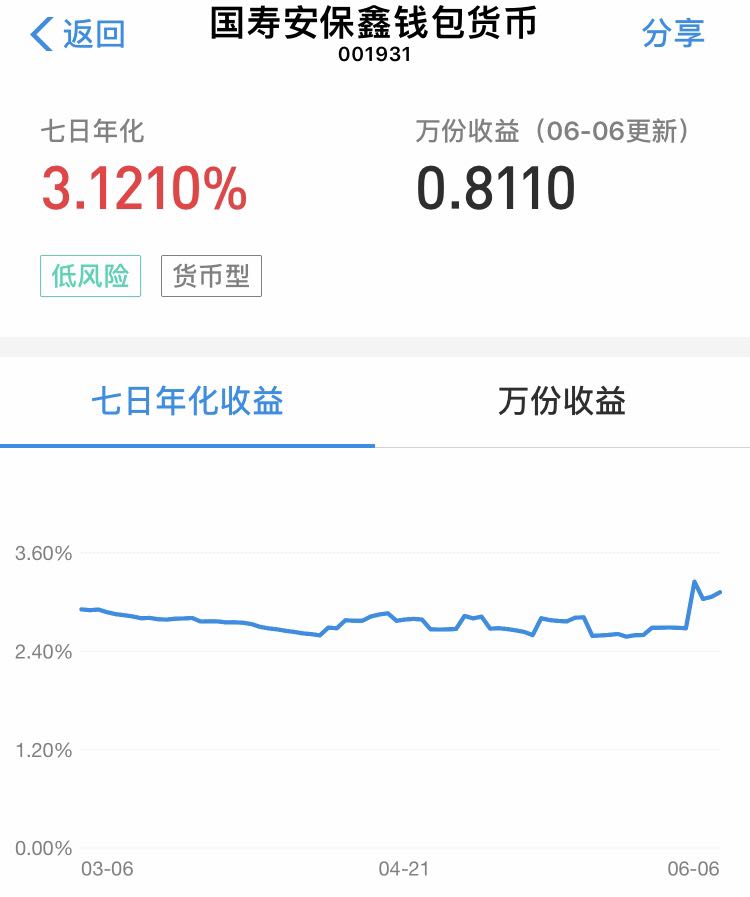Tap the fund code 001931
This screenshot has width=750, height=897.
pos(375,55)
